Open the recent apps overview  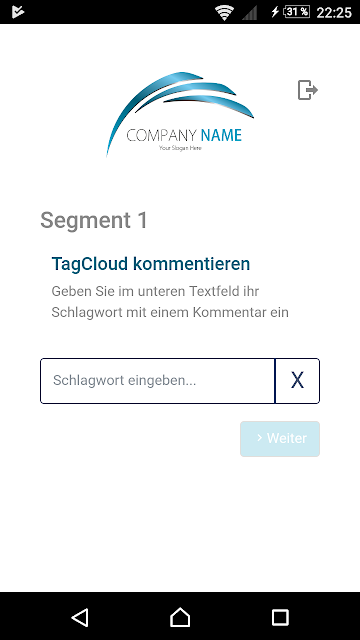pyautogui.click(x=280, y=617)
